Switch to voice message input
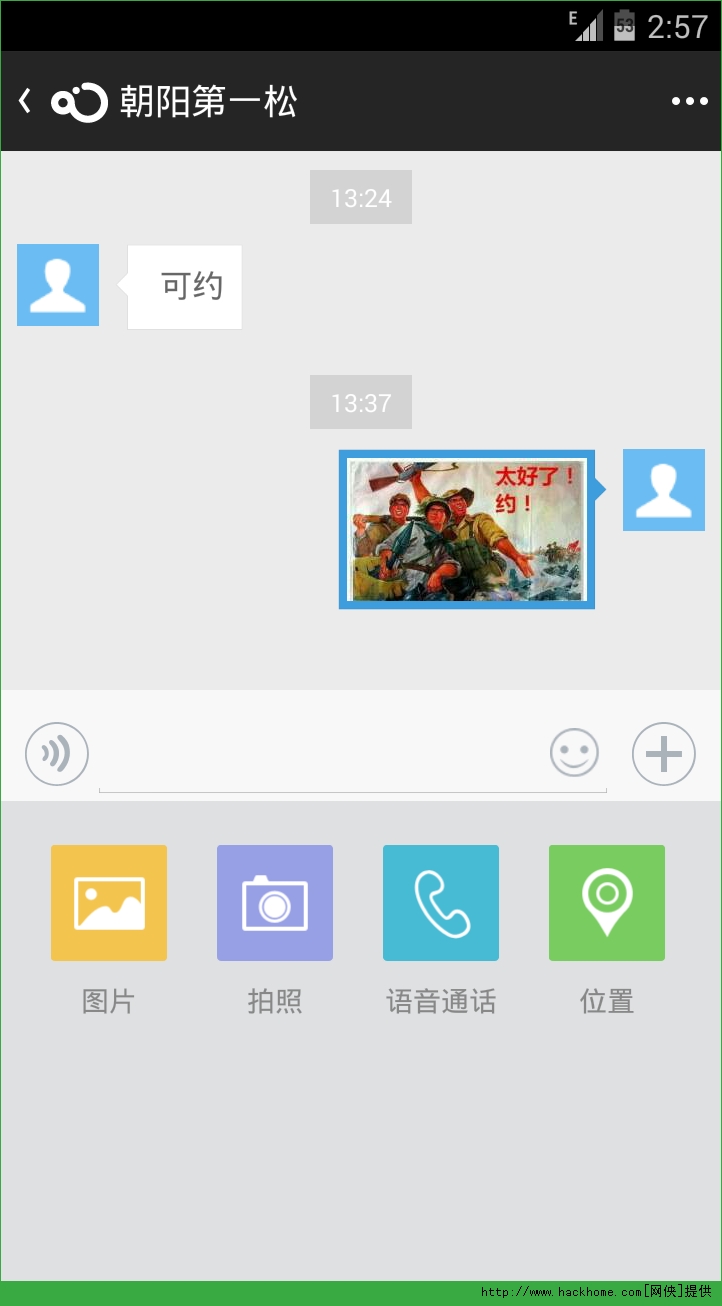The image size is (722, 1306). (57, 753)
